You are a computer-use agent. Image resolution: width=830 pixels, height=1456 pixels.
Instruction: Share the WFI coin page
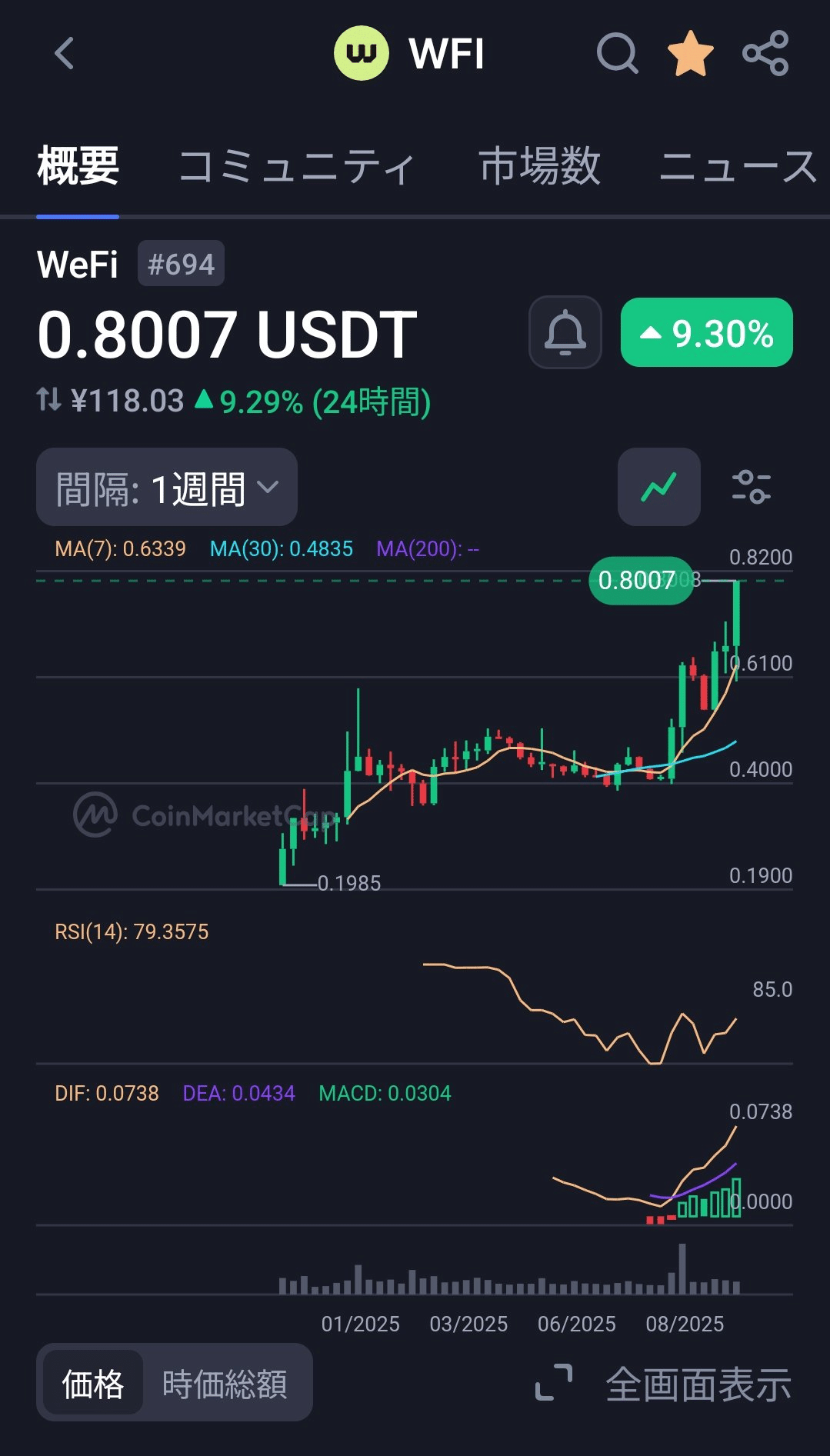[x=765, y=52]
